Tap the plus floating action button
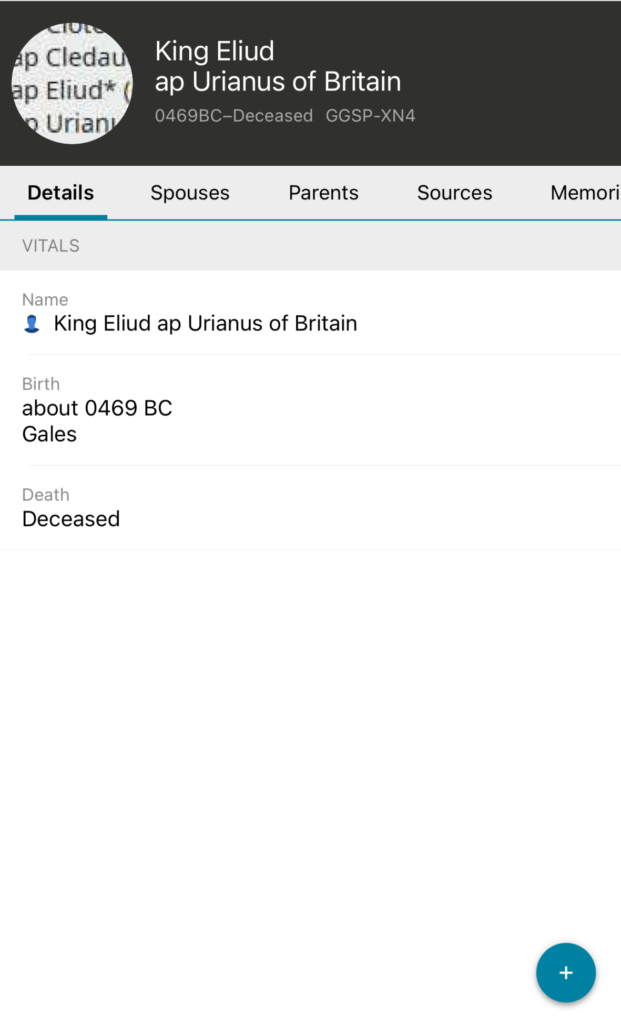The height and width of the screenshot is (1024, 621). 565,972
